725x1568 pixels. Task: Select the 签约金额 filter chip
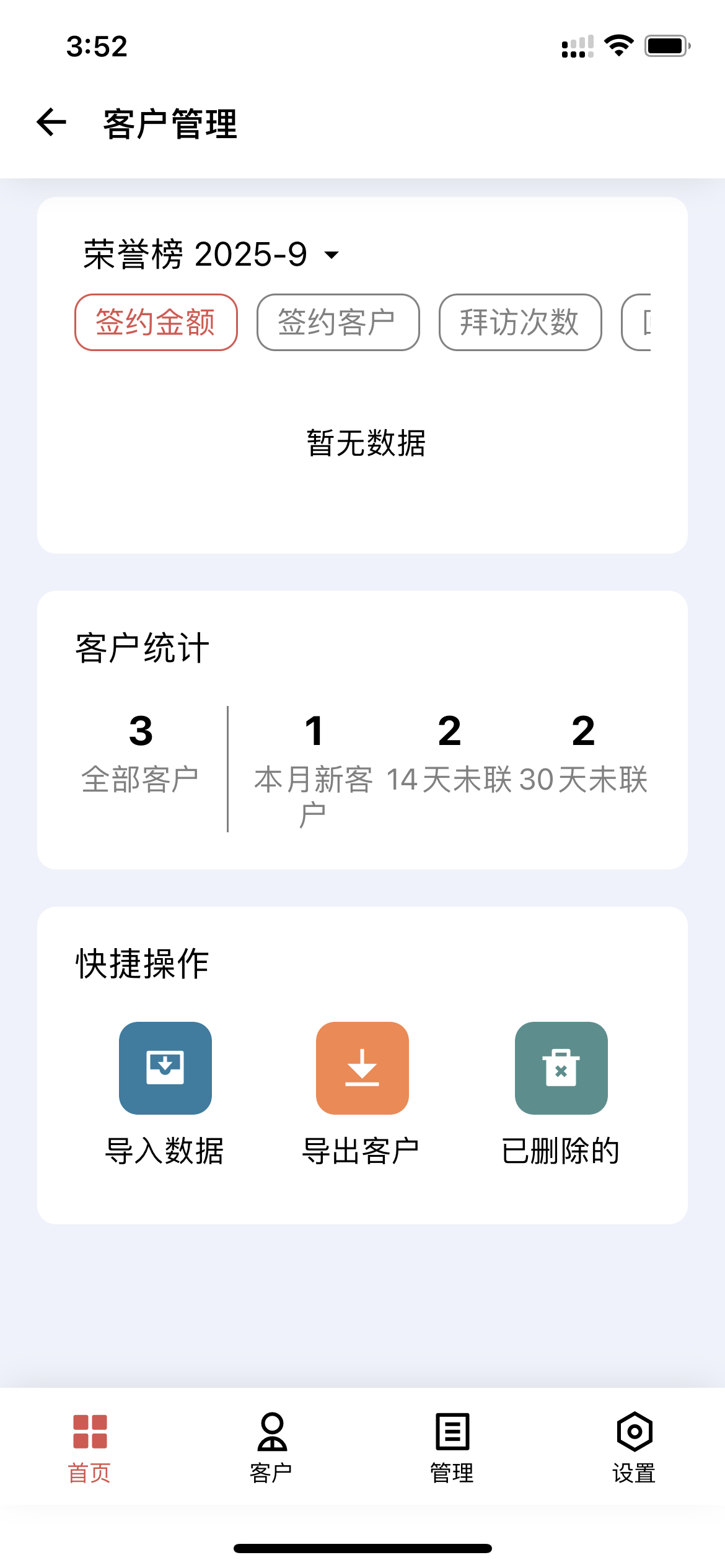(x=156, y=323)
